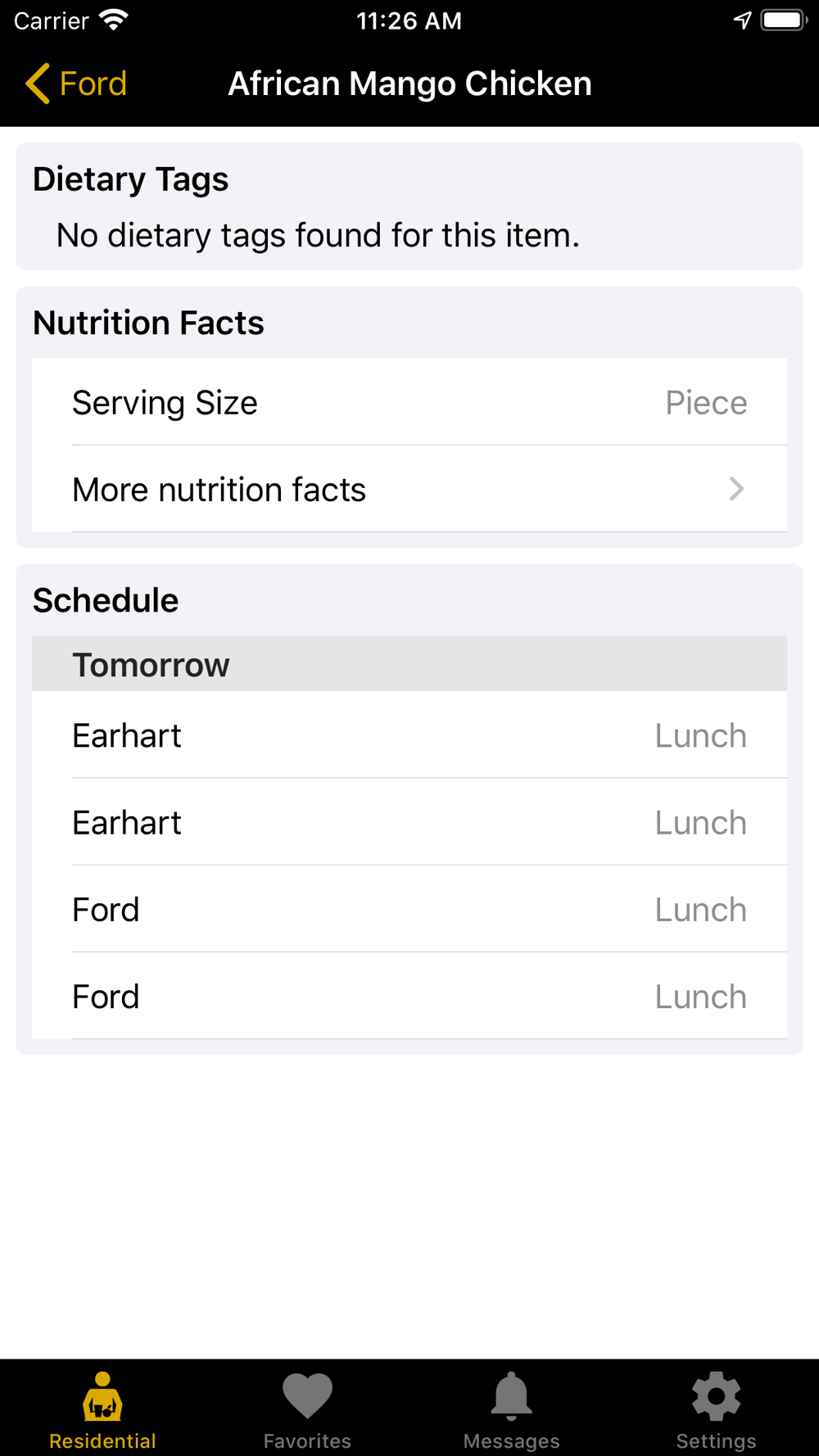The image size is (819, 1456).
Task: Go back to Ford
Action: [x=76, y=84]
